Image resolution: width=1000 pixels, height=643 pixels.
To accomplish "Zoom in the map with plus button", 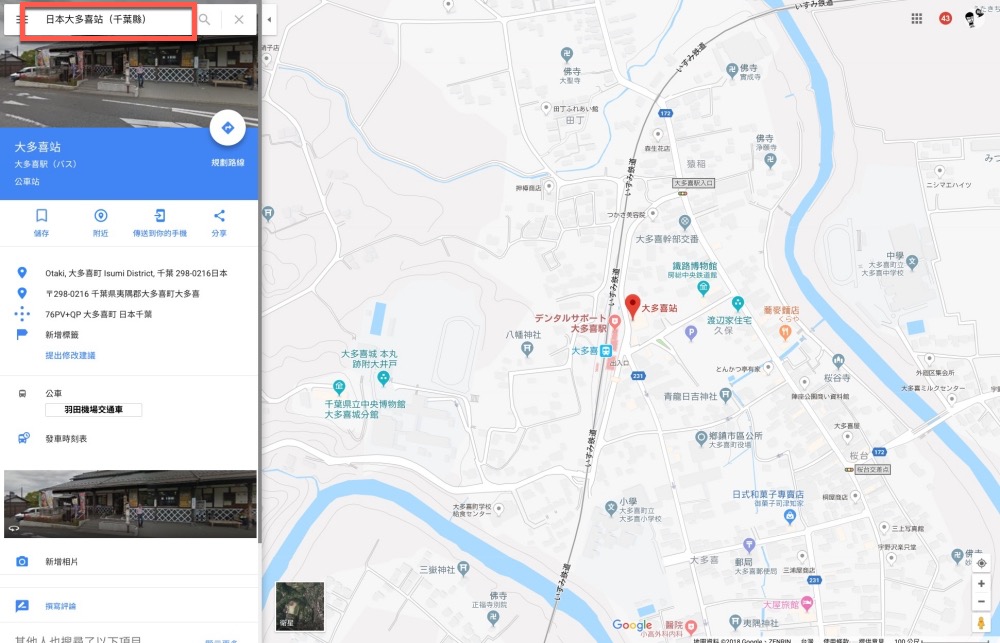I will pyautogui.click(x=982, y=584).
